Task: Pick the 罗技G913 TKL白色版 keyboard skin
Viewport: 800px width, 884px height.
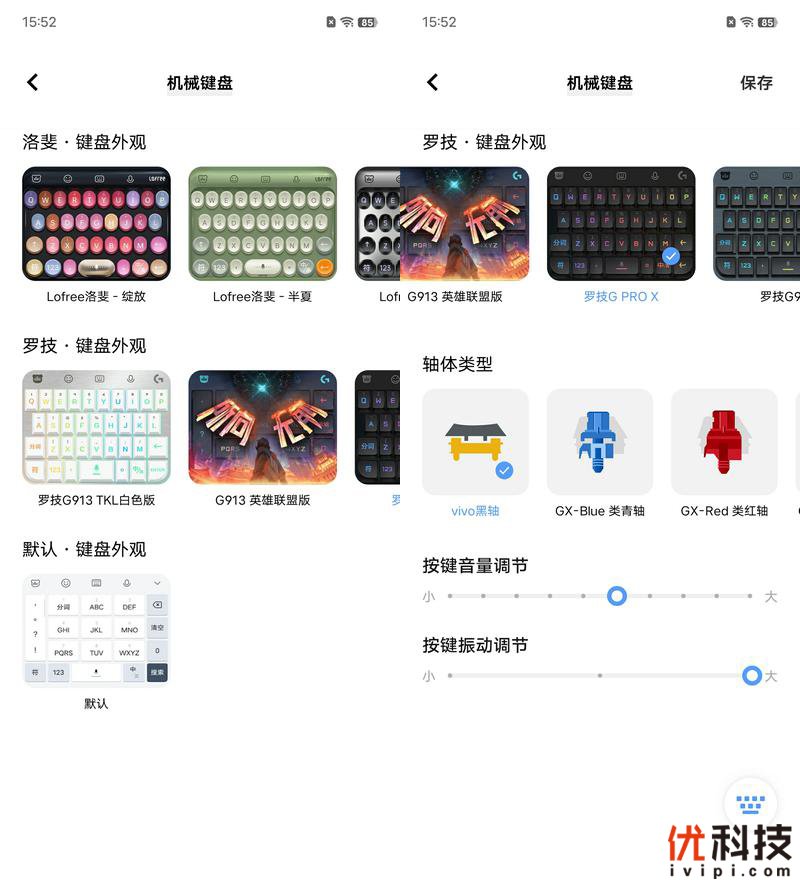Action: 96,428
